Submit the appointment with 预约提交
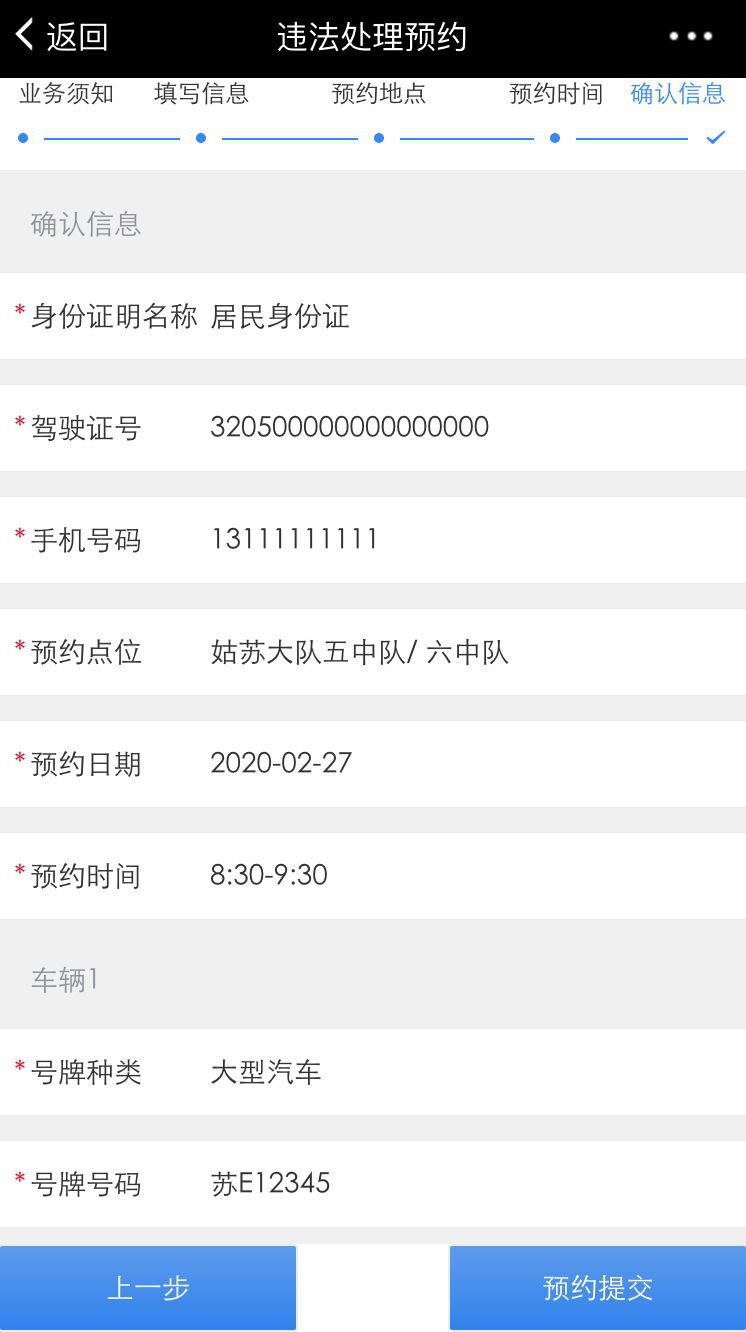 [597, 1288]
